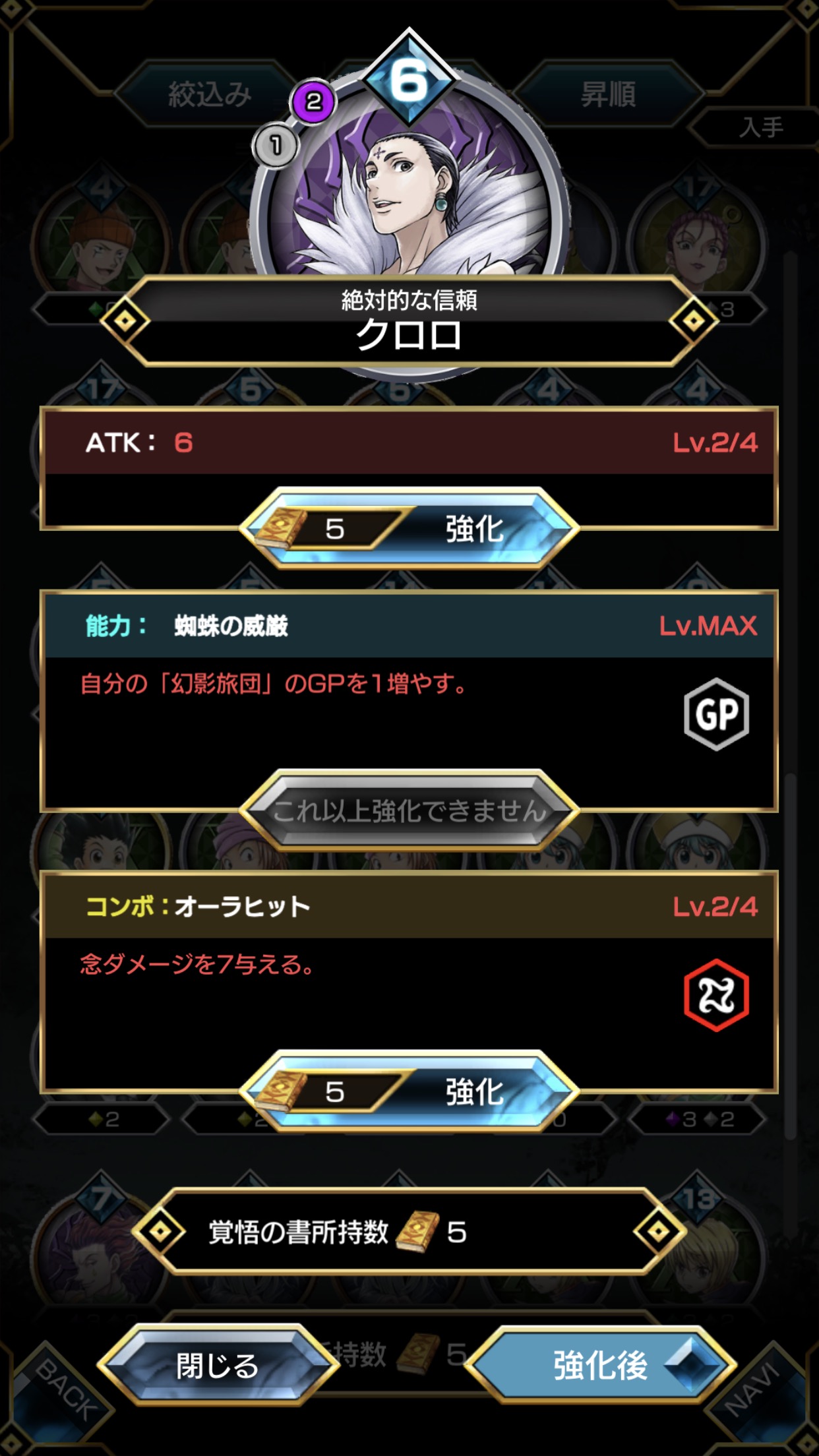
Task: Preview stats with the 強化後 button
Action: [600, 1365]
